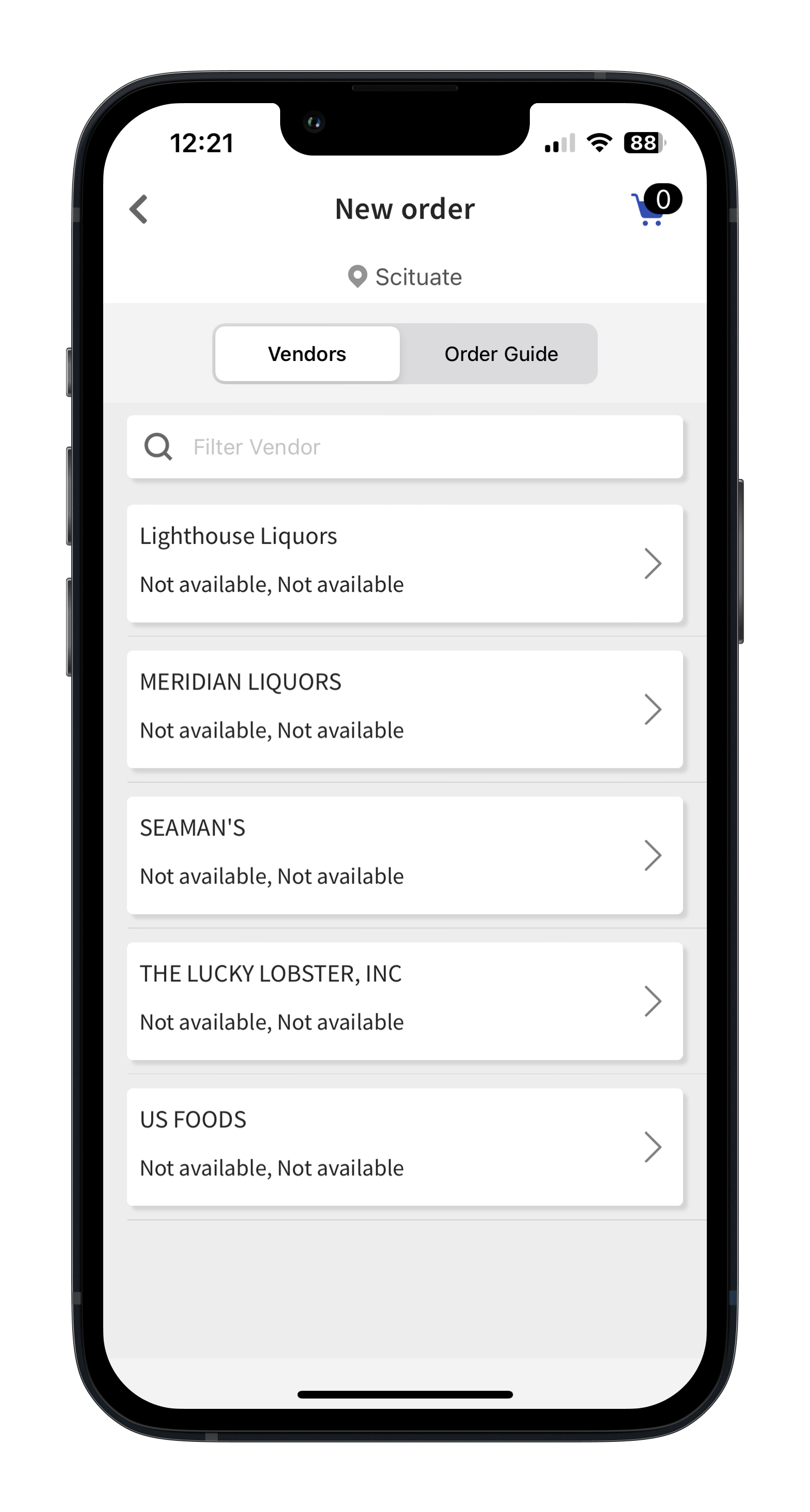810x1512 pixels.
Task: Choose SEAMAN'S from the vendor list
Action: tap(404, 854)
